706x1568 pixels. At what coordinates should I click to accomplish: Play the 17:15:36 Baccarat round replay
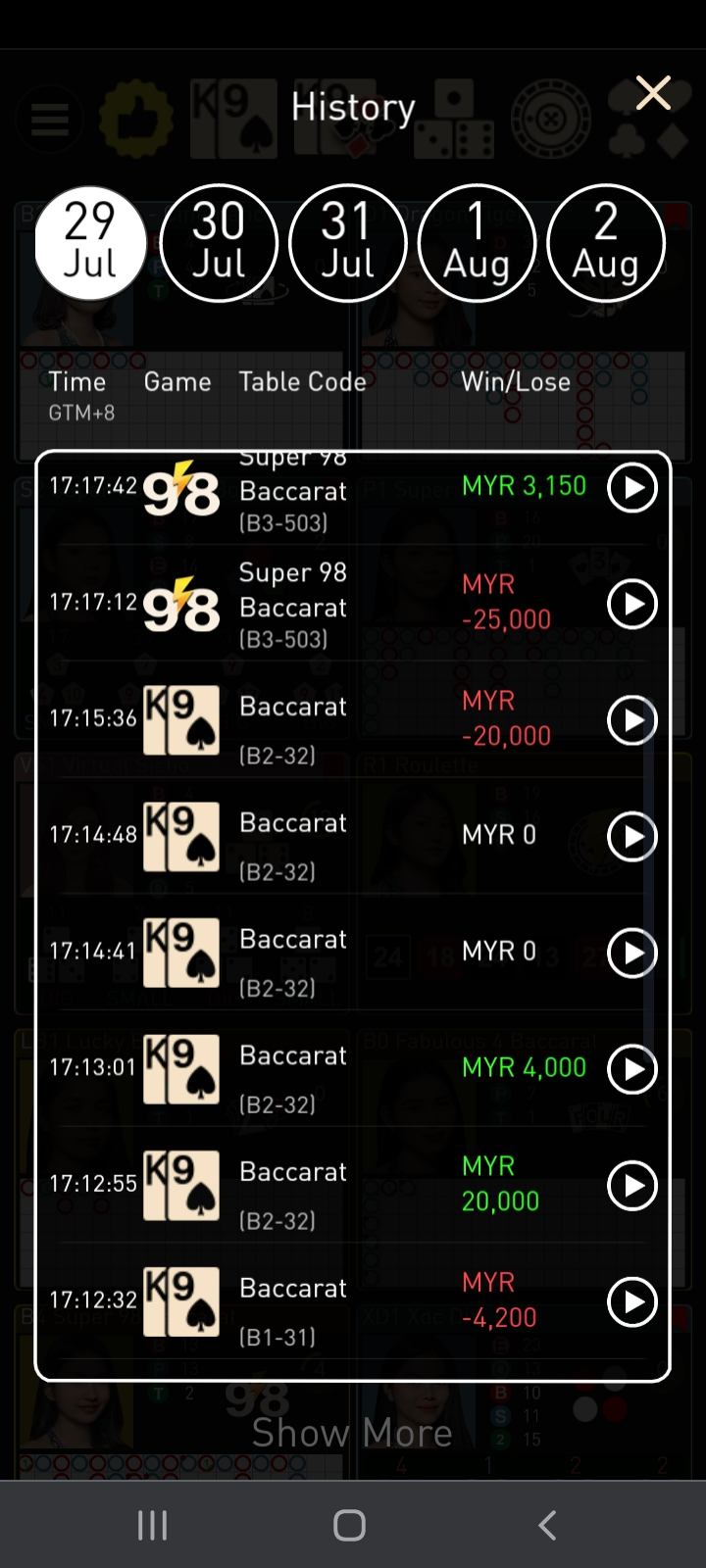tap(632, 720)
